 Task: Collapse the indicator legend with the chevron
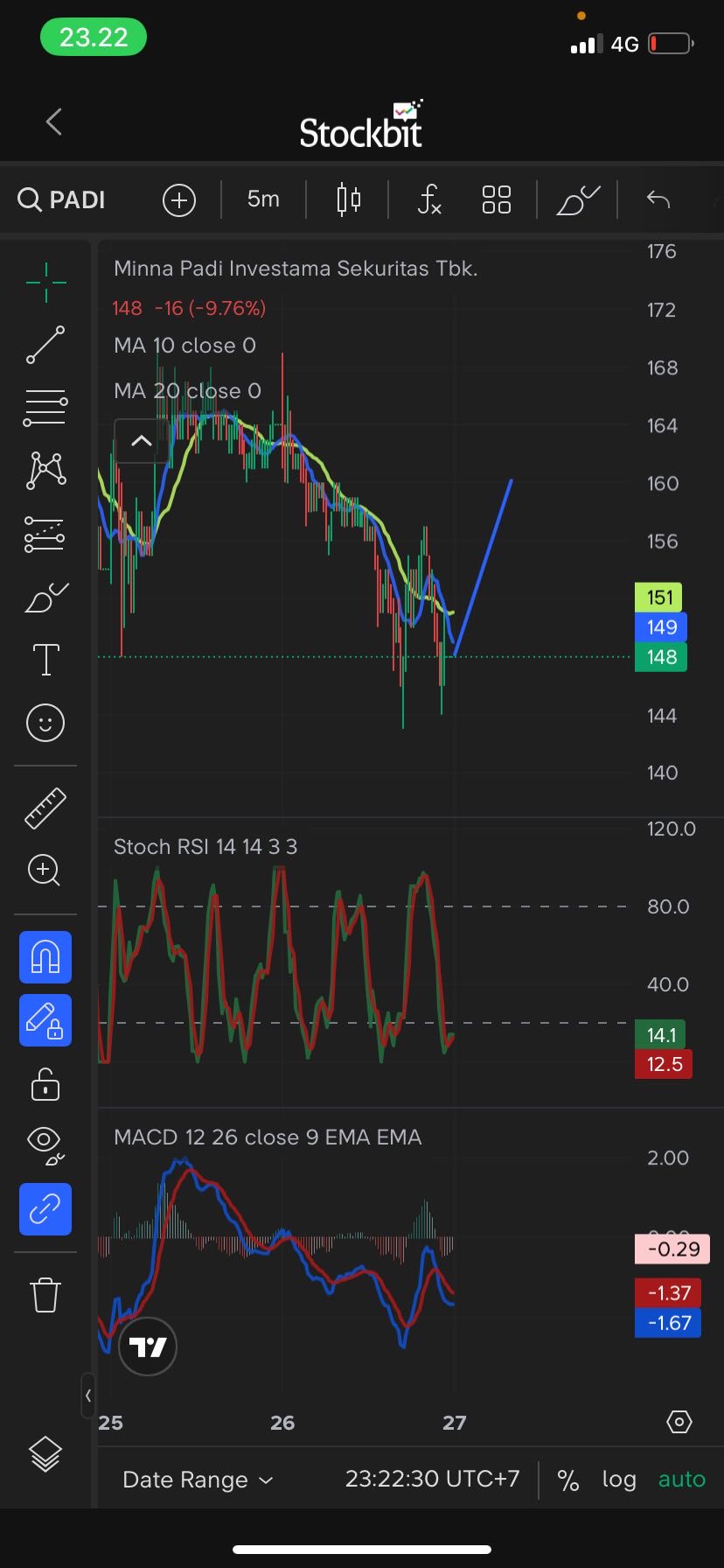[142, 441]
